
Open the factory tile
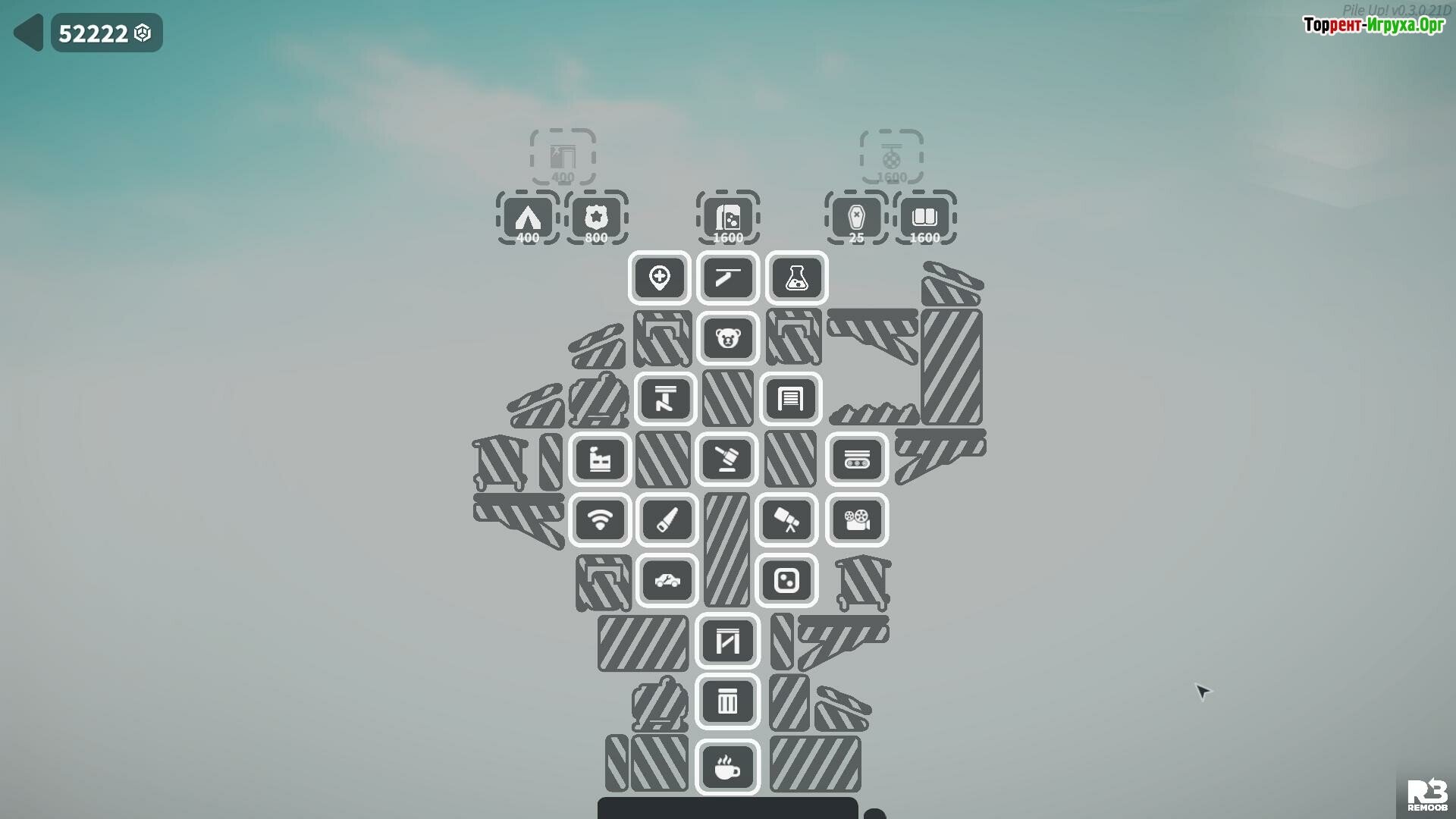click(600, 460)
